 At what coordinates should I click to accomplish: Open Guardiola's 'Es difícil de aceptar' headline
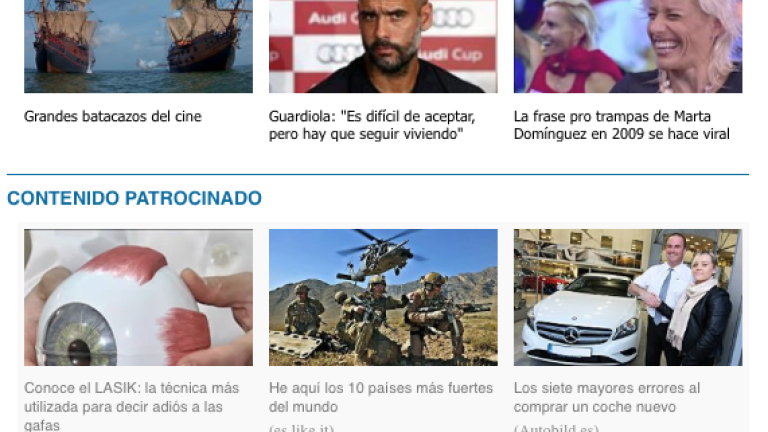(372, 125)
